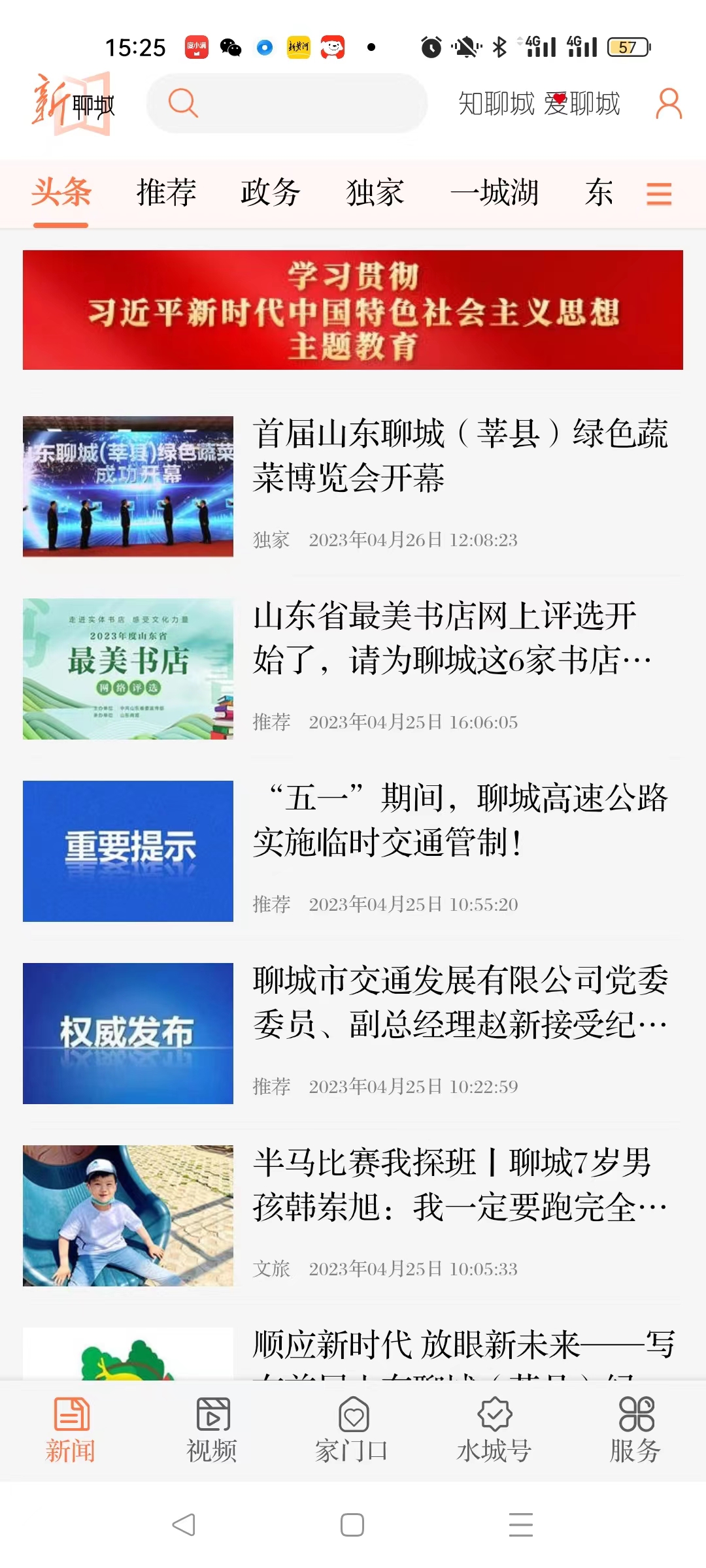The height and width of the screenshot is (1568, 706).
Task: Switch to the 一城湖 tab
Action: pyautogui.click(x=495, y=193)
